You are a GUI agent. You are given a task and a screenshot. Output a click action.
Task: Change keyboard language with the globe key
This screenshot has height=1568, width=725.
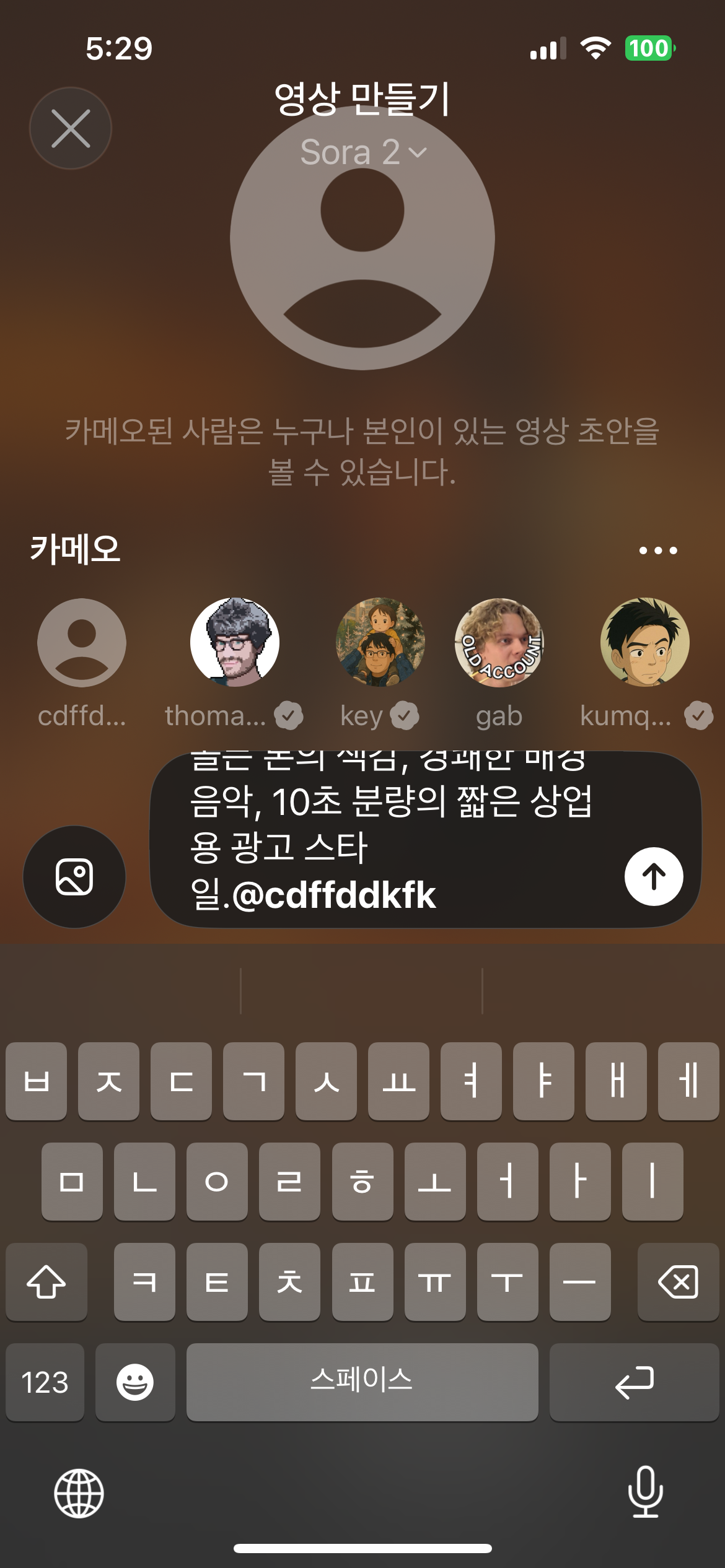pos(79,1492)
